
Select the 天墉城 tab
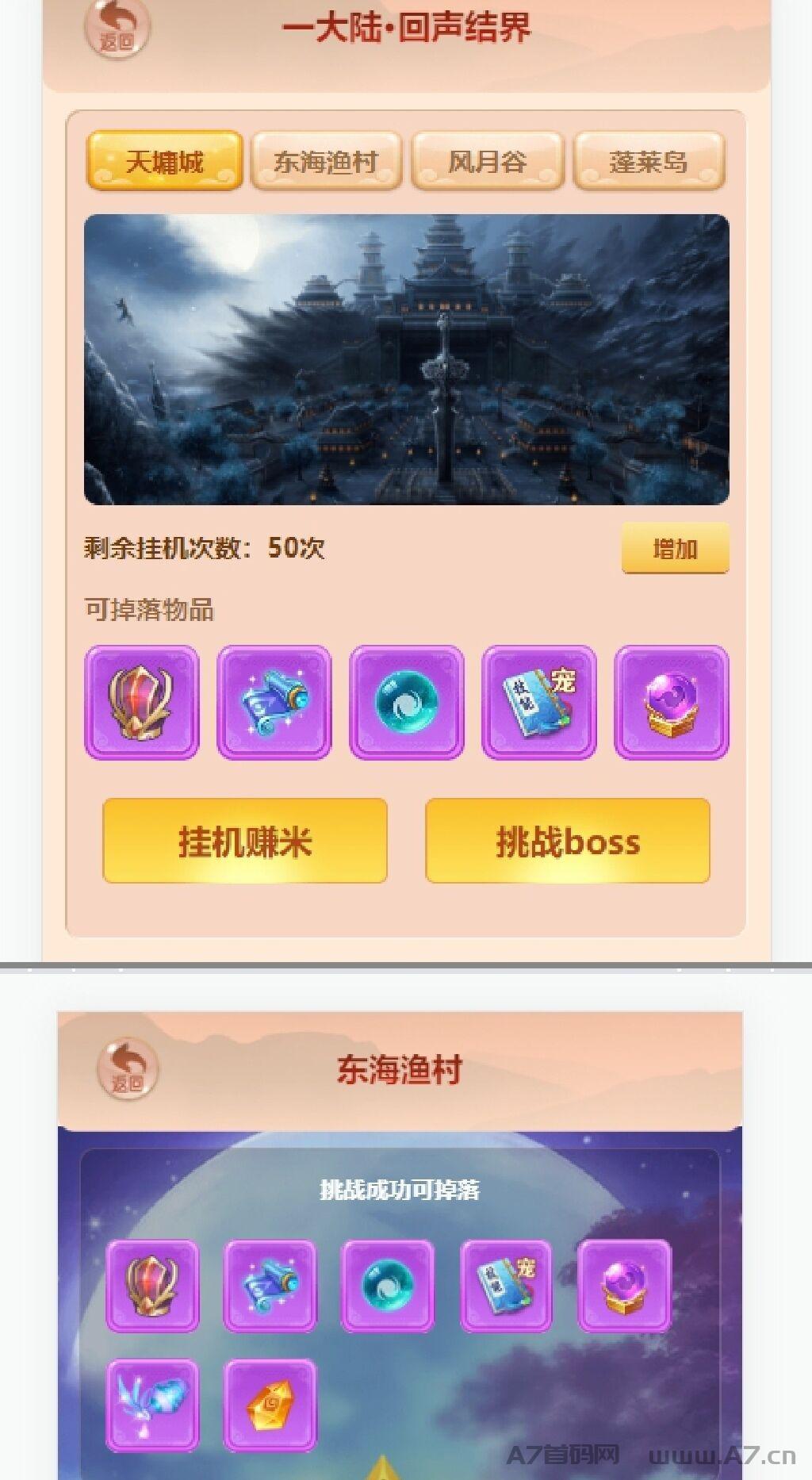click(164, 161)
